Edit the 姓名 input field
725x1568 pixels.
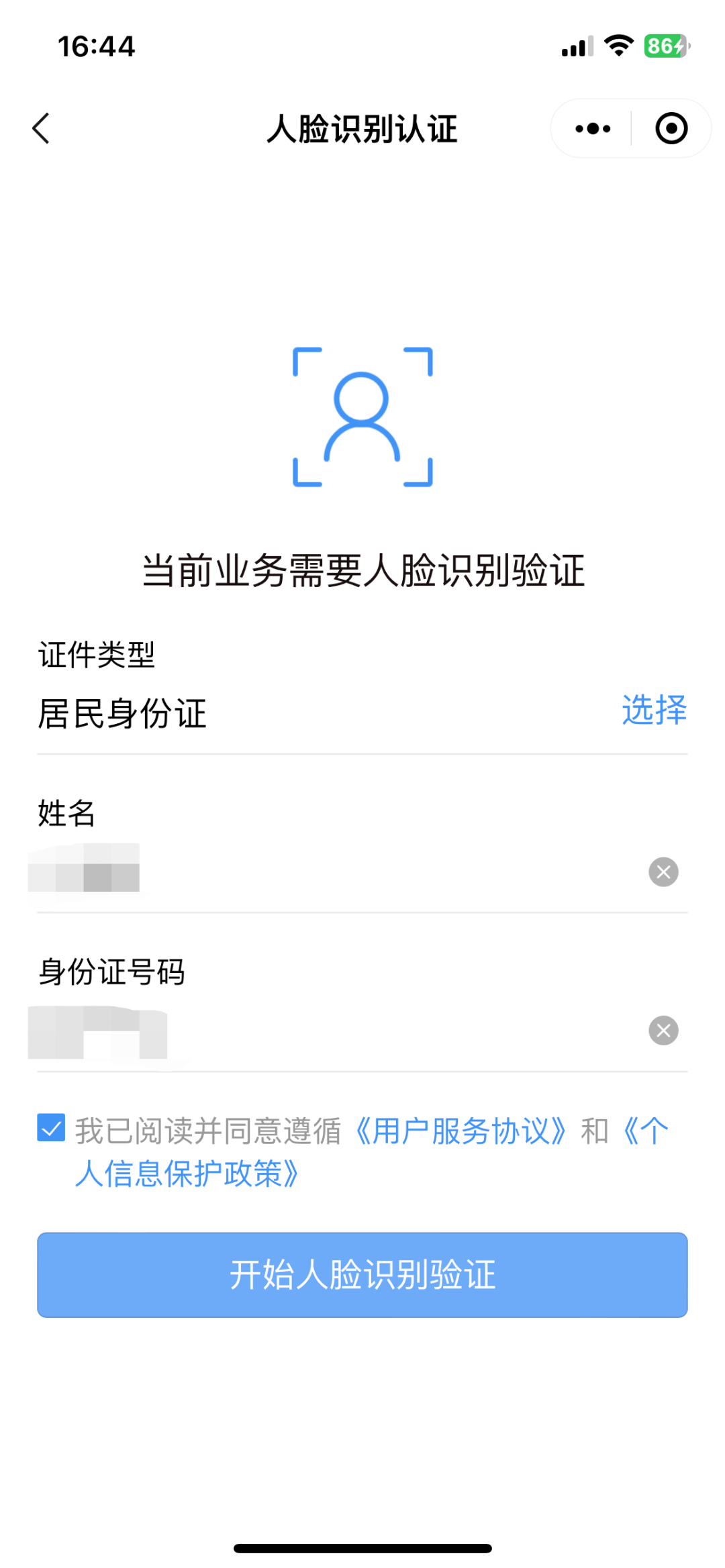coord(336,872)
